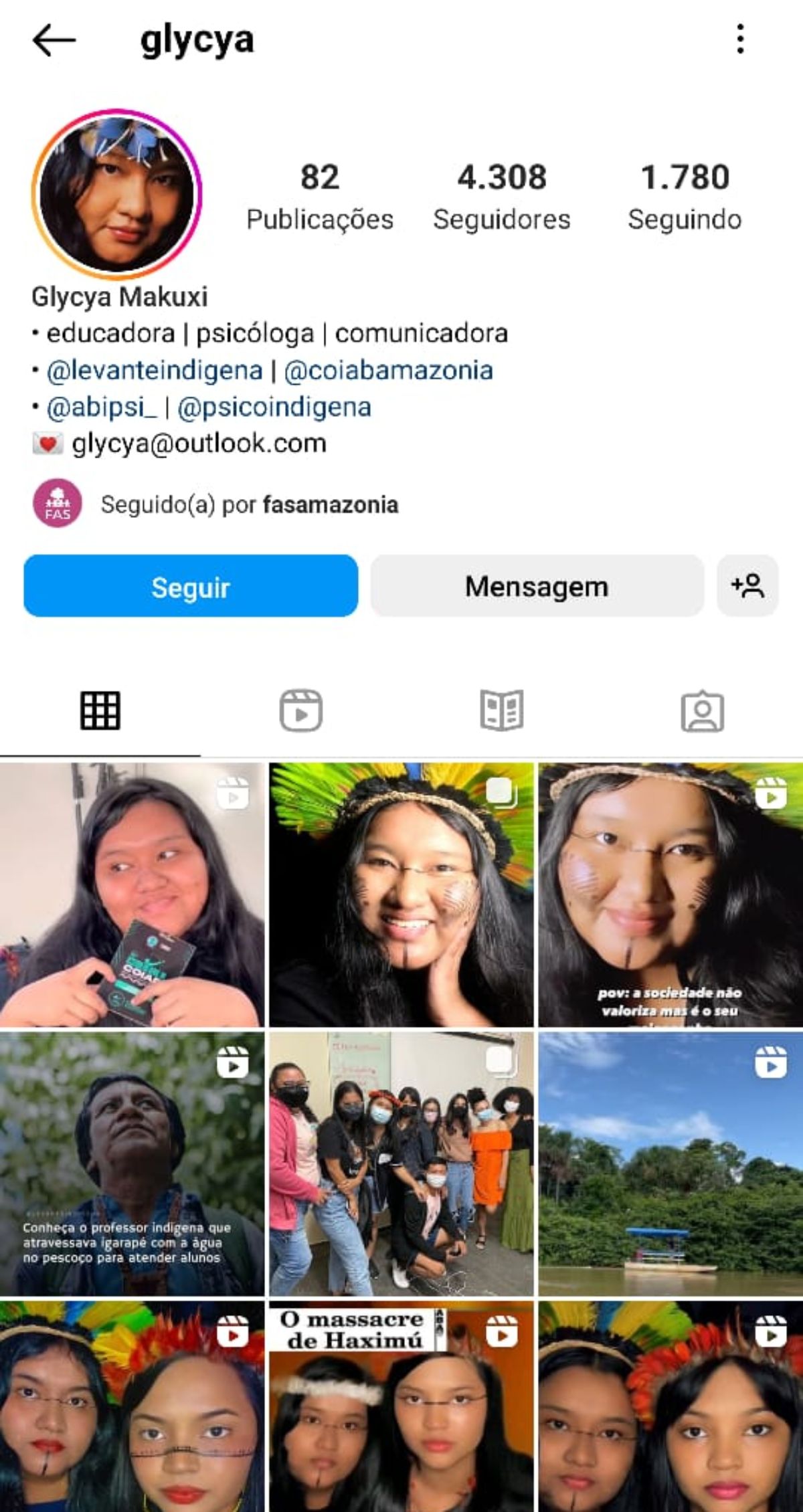Show suggested accounts via add-person icon
The height and width of the screenshot is (1512, 803).
tap(747, 586)
